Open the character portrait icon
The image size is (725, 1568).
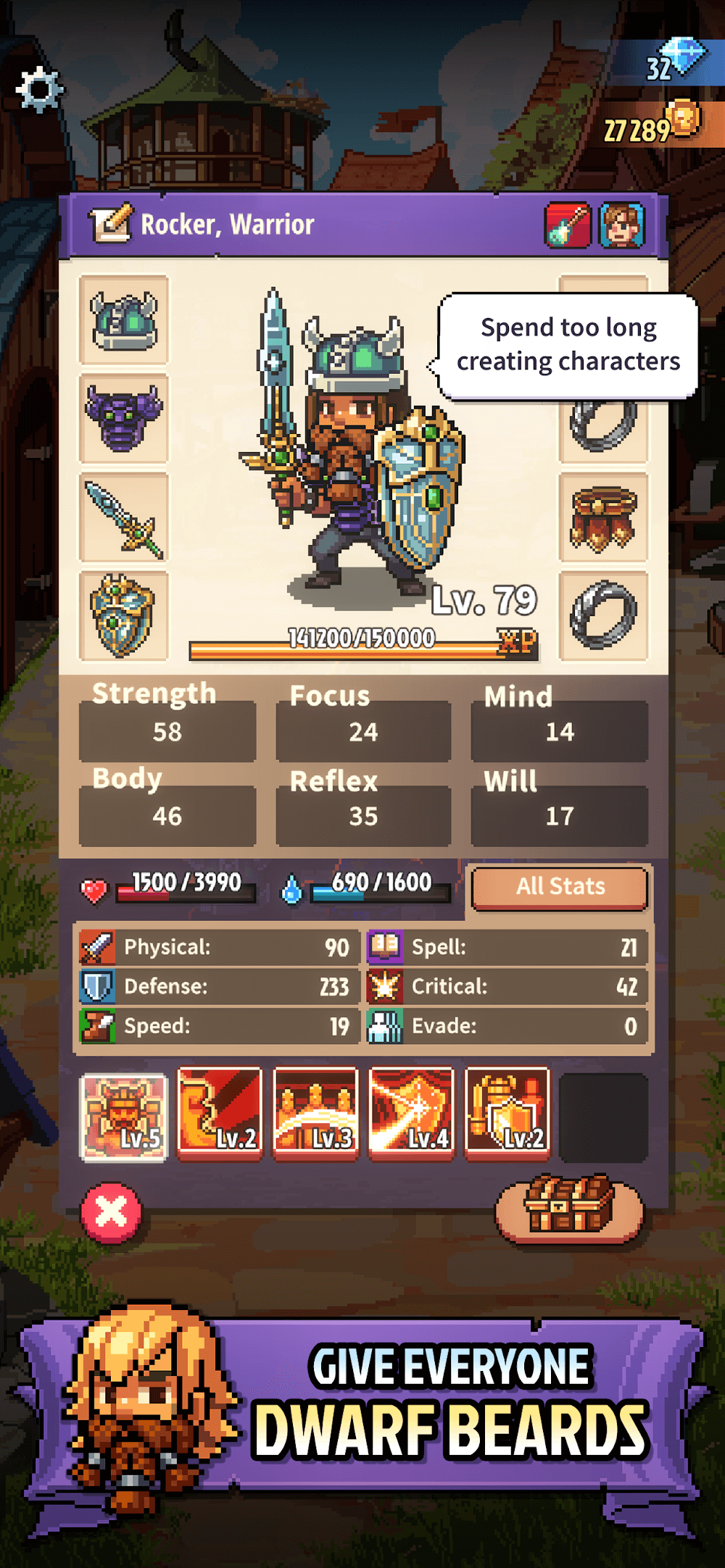tap(621, 225)
